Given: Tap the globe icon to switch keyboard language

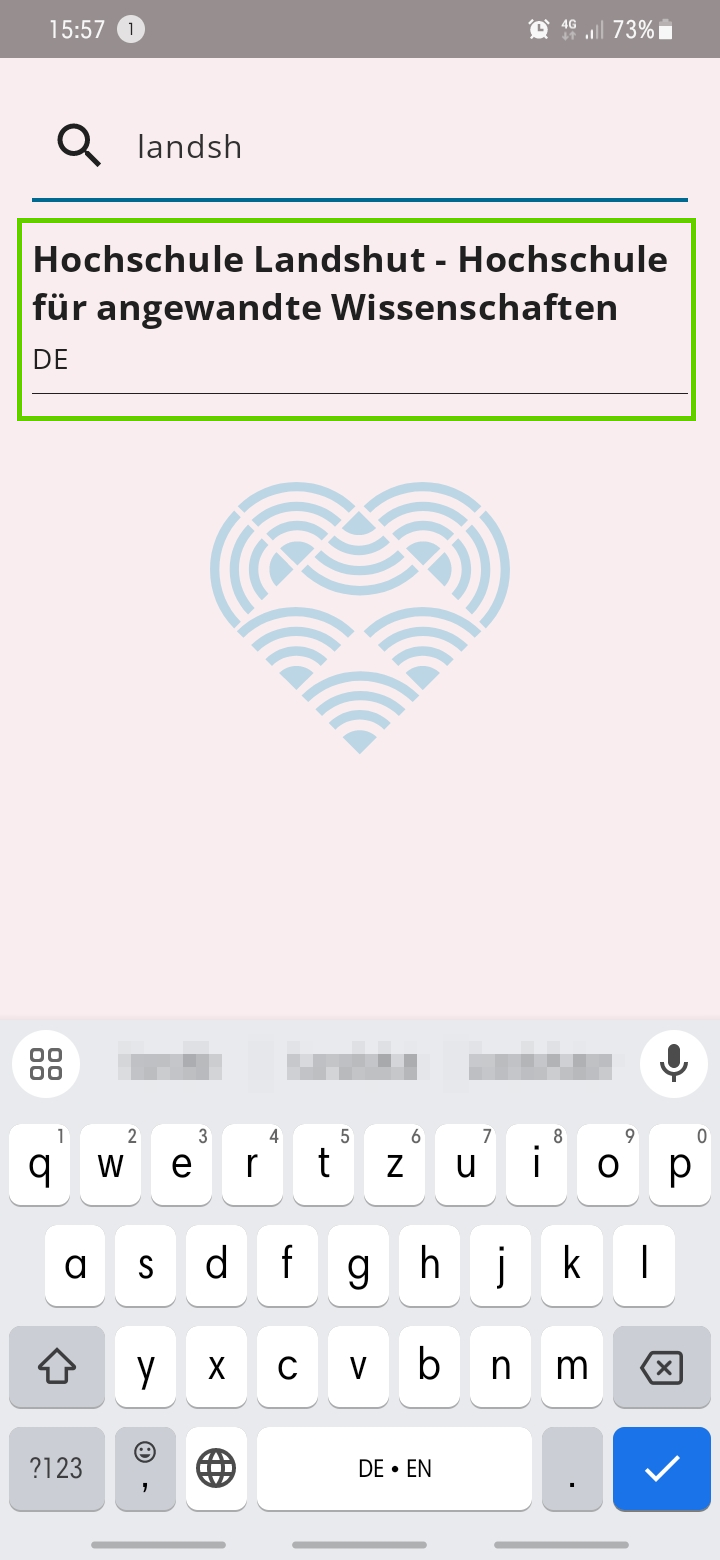Looking at the screenshot, I should pos(216,1468).
